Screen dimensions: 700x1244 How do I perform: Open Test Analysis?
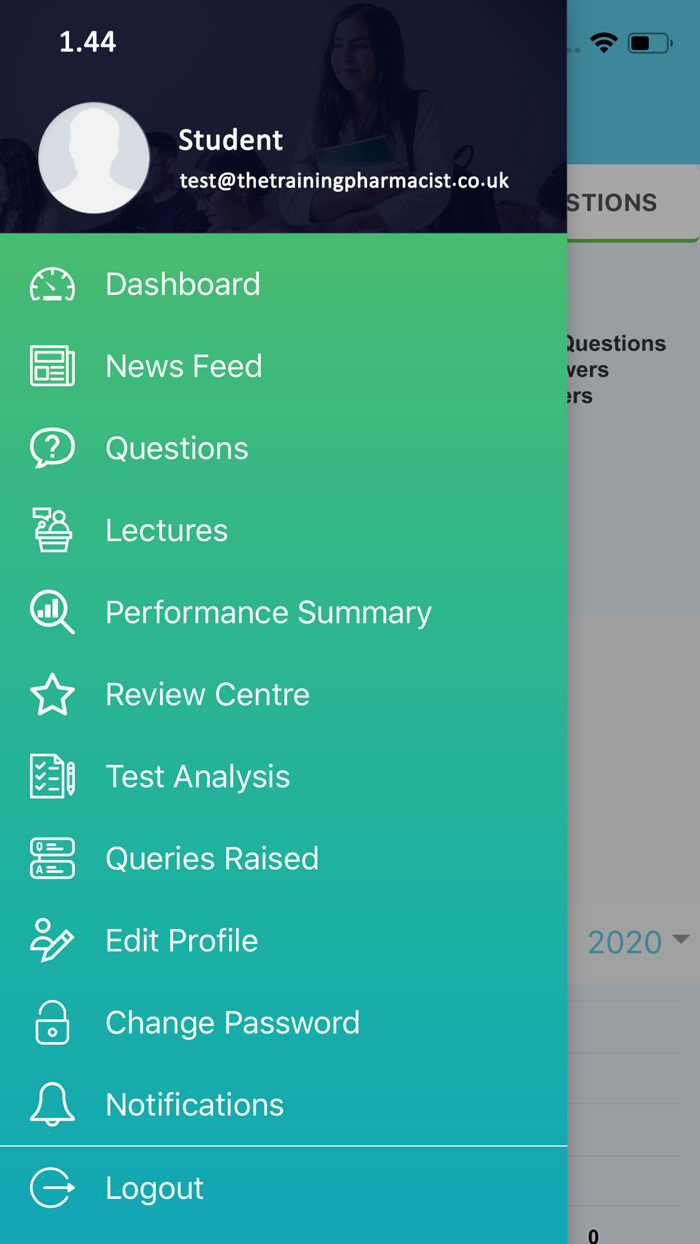click(197, 777)
